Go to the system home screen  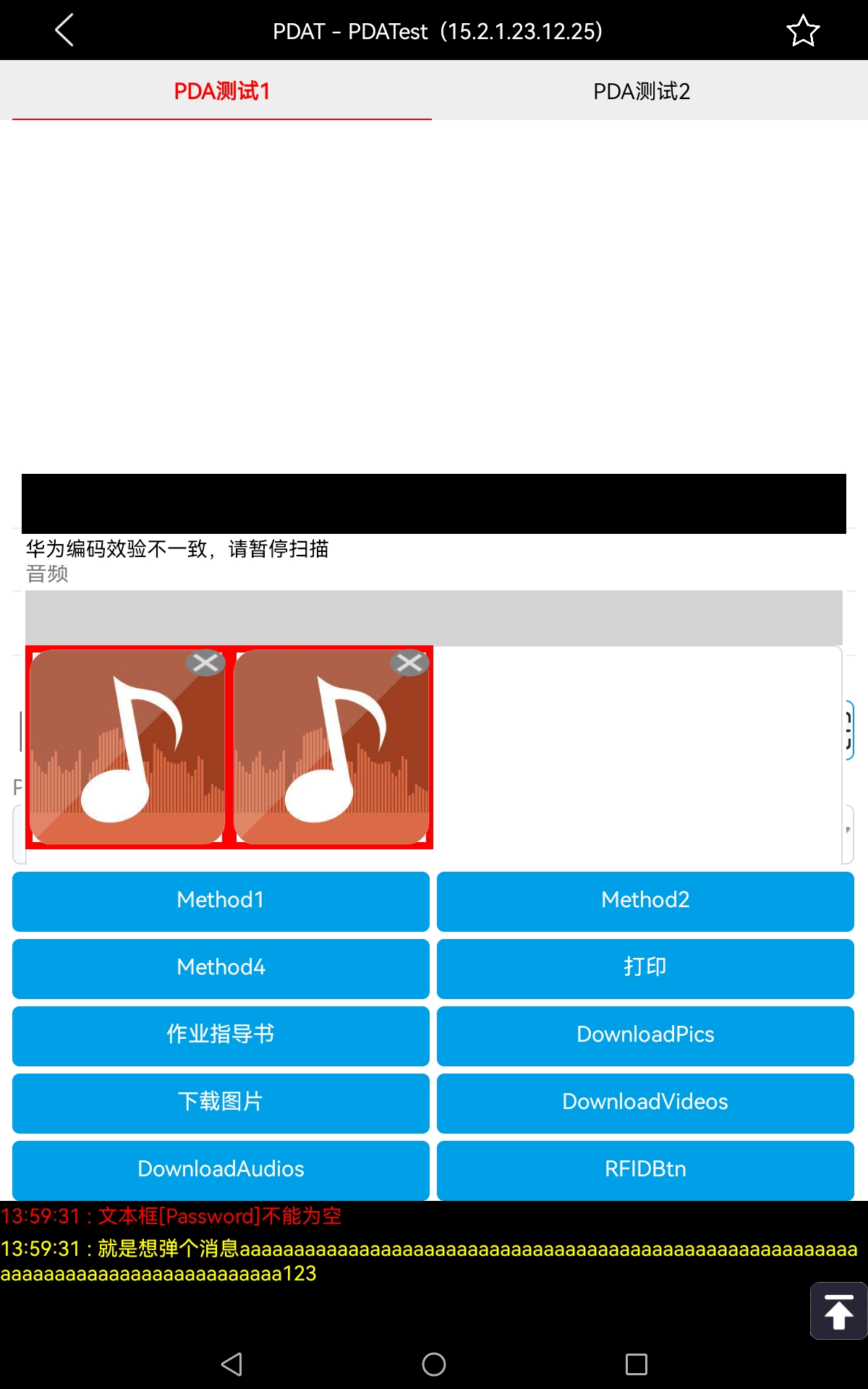click(x=434, y=1364)
